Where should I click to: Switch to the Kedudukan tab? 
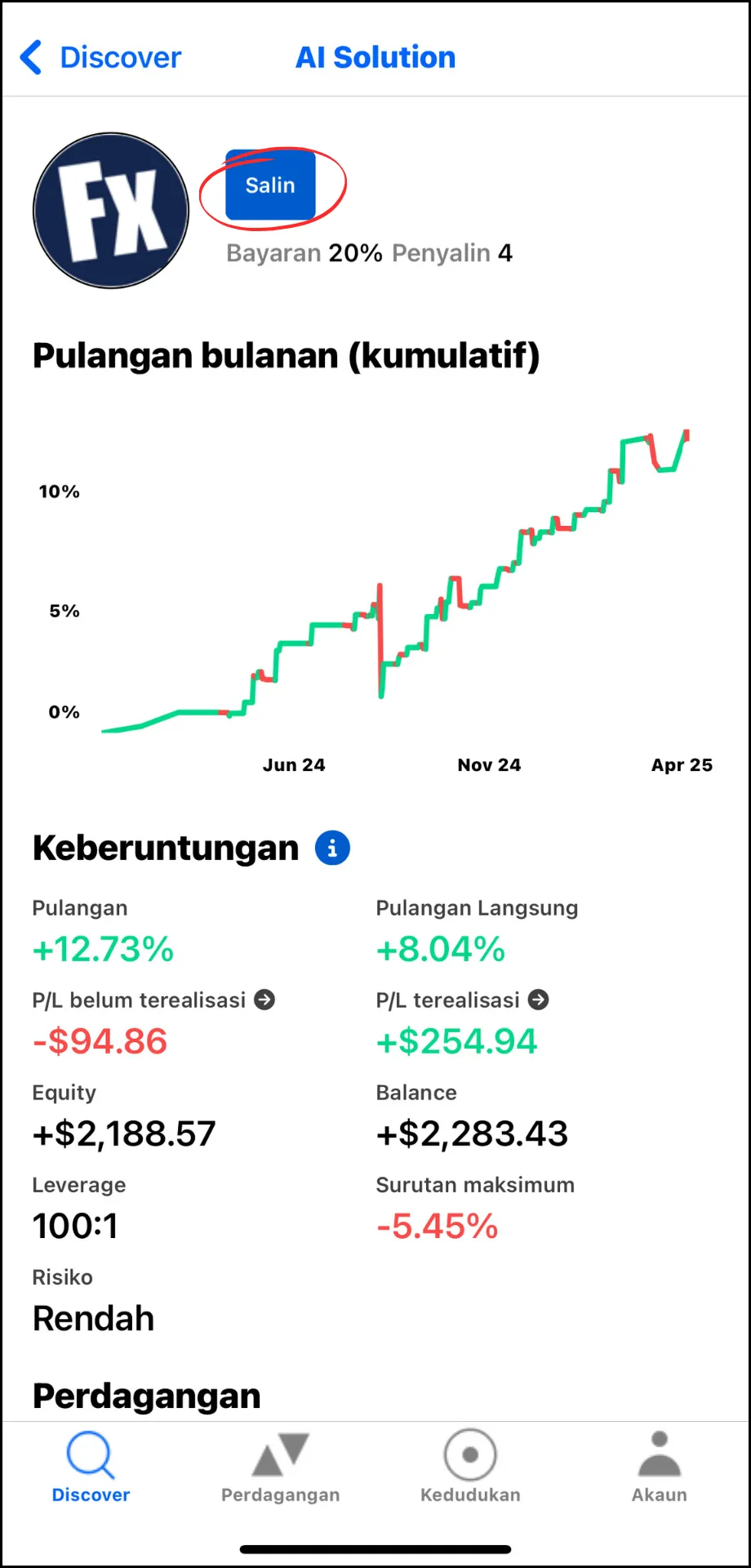click(x=470, y=1468)
